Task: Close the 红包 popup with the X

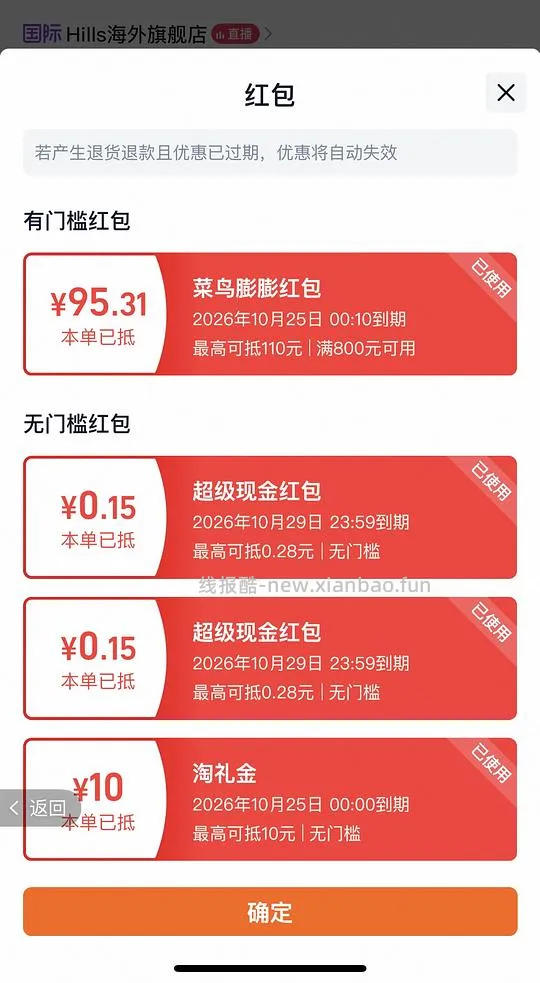Action: pyautogui.click(x=506, y=93)
